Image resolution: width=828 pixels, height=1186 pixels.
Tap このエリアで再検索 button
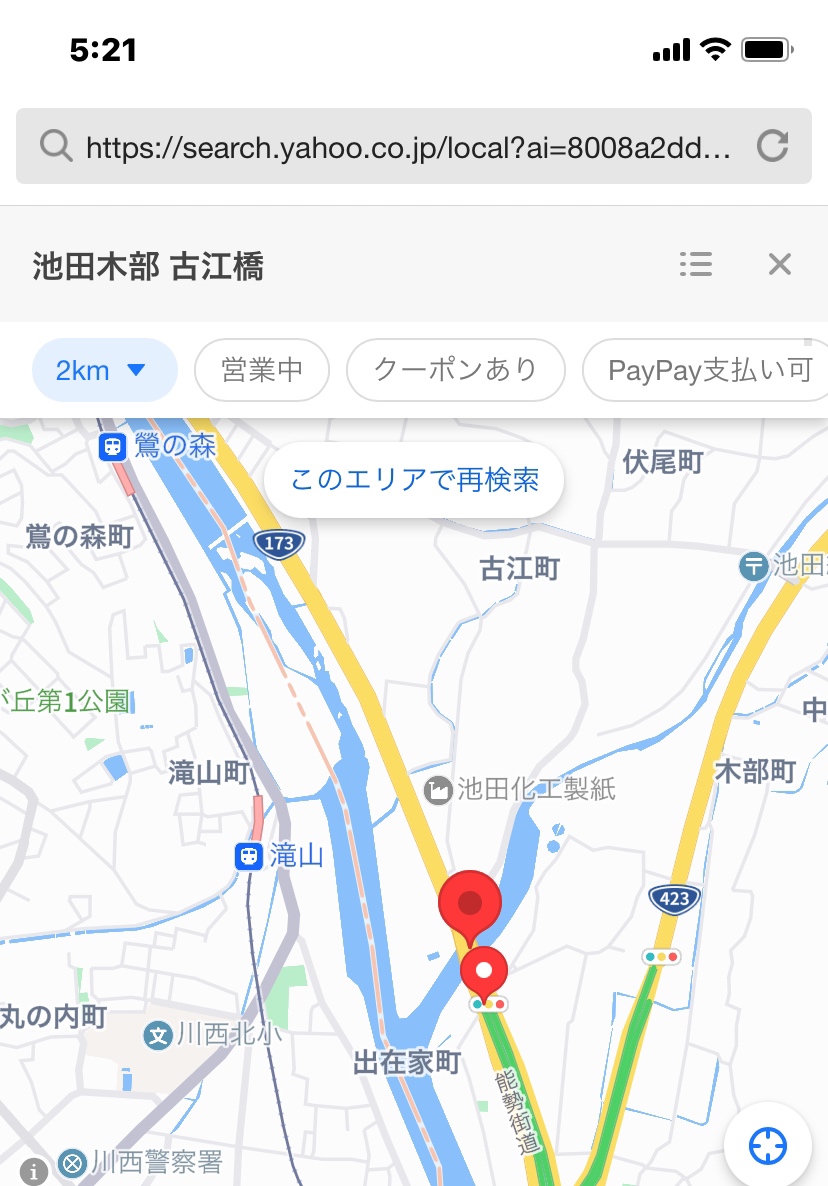(x=414, y=480)
